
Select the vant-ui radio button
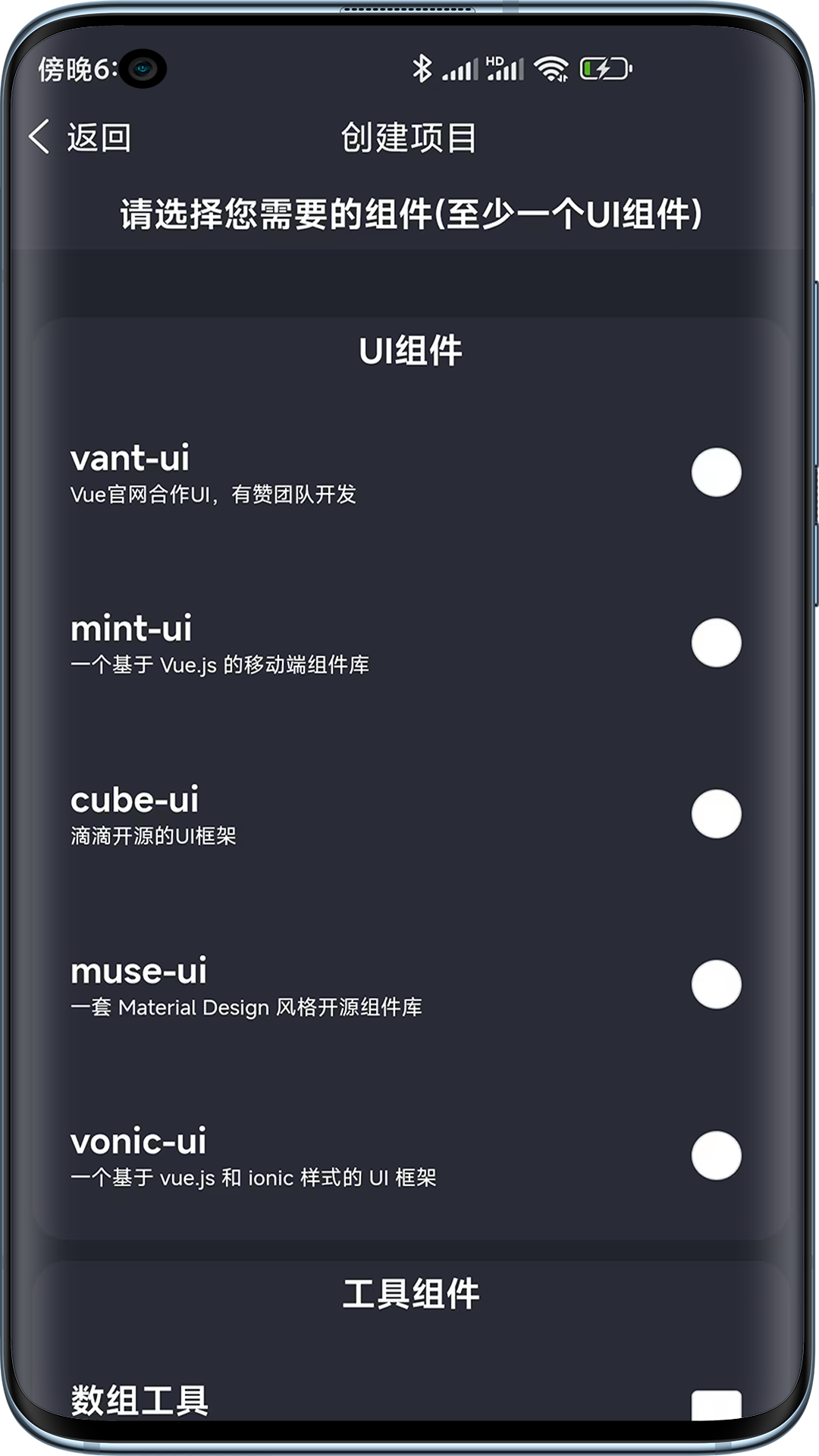pyautogui.click(x=716, y=472)
